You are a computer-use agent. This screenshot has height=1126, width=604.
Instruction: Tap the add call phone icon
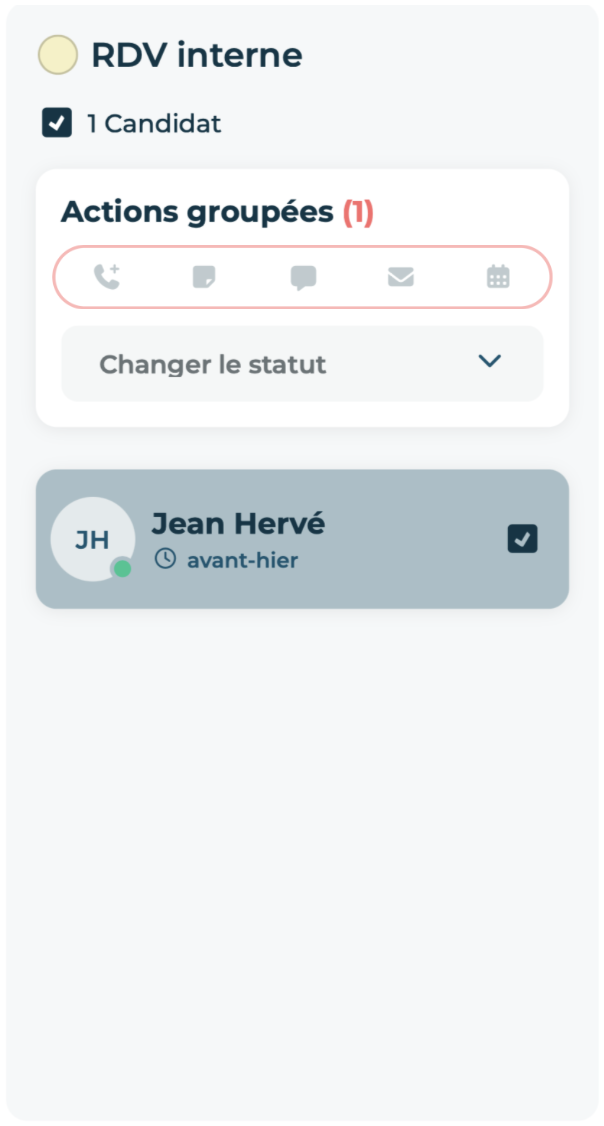(107, 277)
